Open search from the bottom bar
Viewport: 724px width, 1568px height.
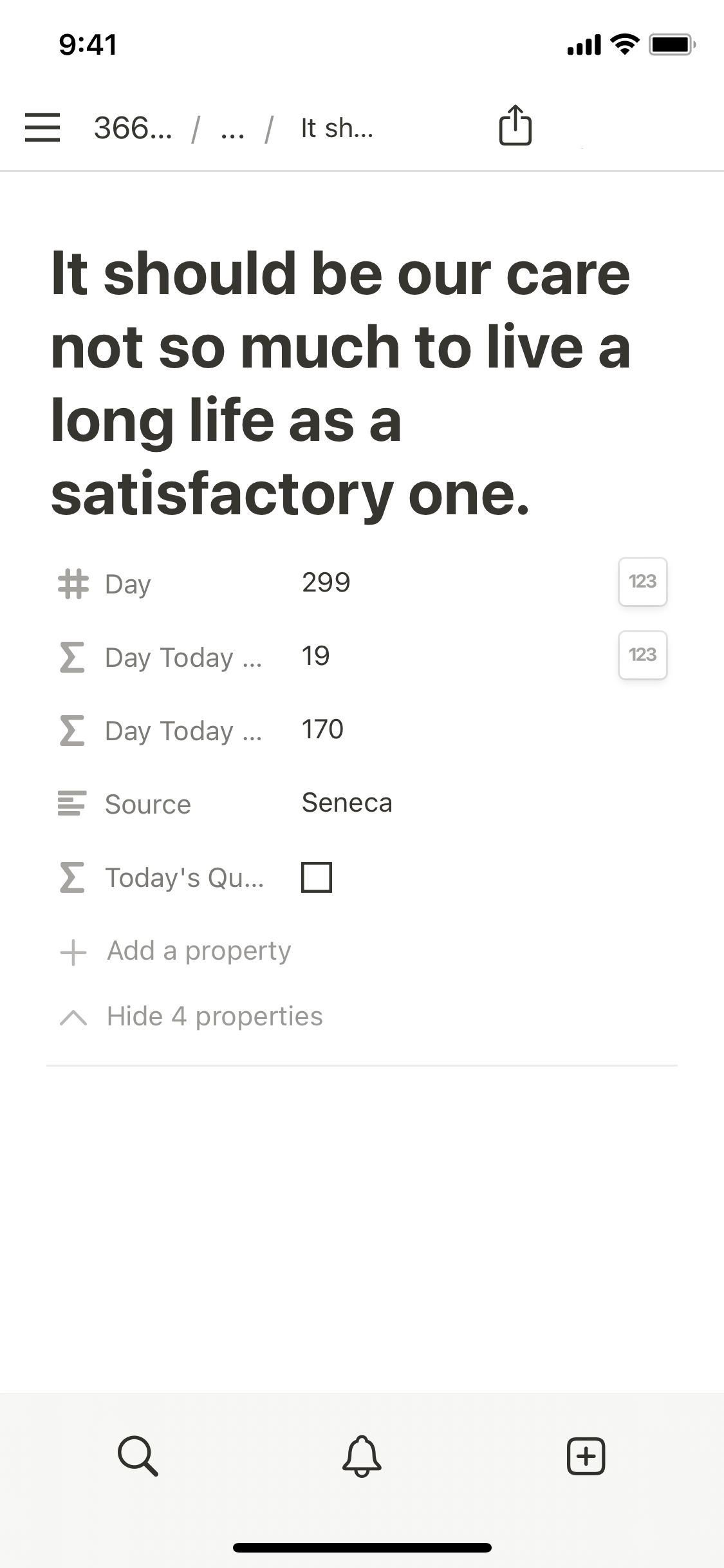pos(138,1455)
